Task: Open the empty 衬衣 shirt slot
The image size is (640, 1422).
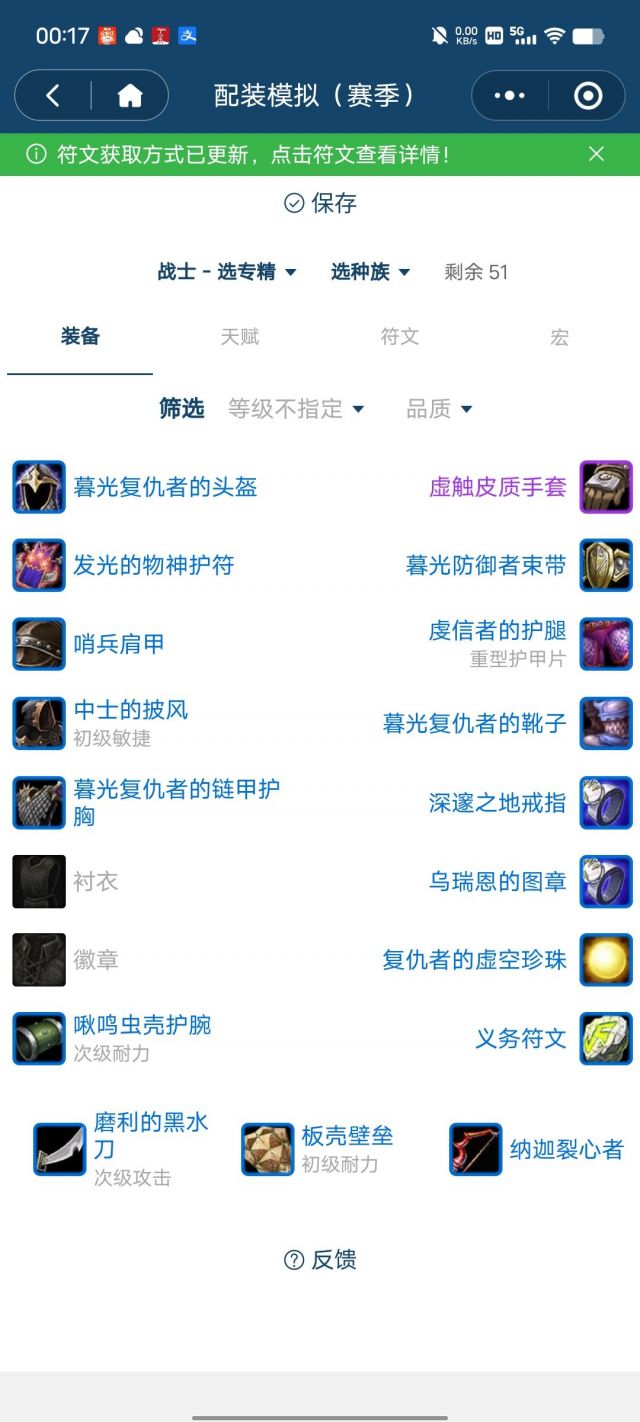Action: coord(95,881)
